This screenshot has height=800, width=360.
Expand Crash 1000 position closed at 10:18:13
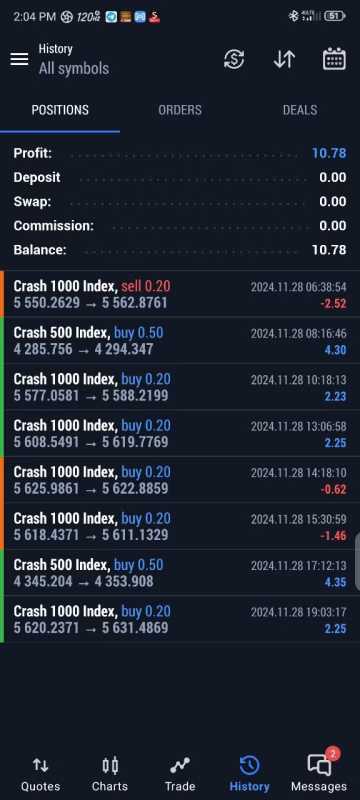180,387
